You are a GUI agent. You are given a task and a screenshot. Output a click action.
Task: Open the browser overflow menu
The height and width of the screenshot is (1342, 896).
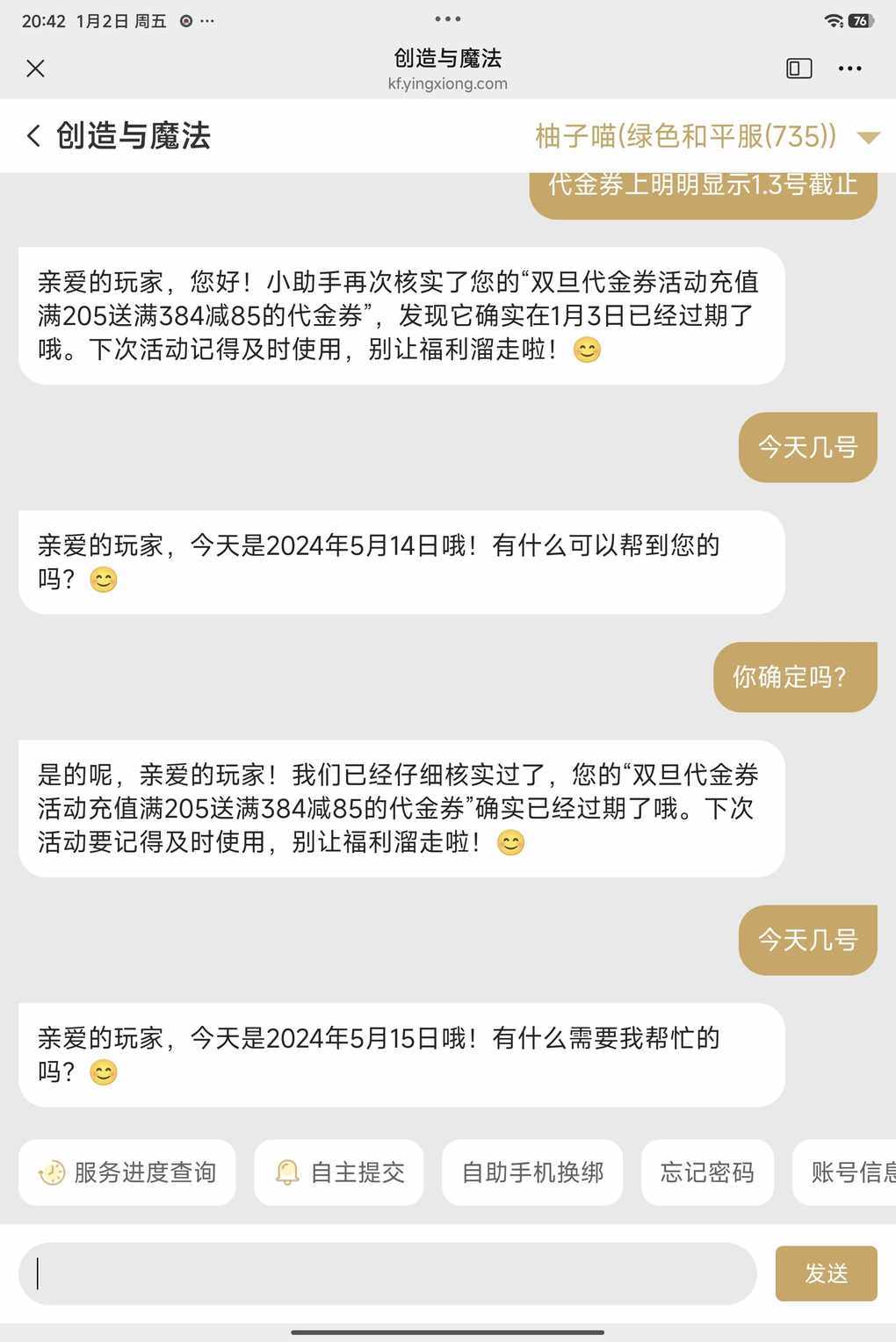(x=849, y=69)
